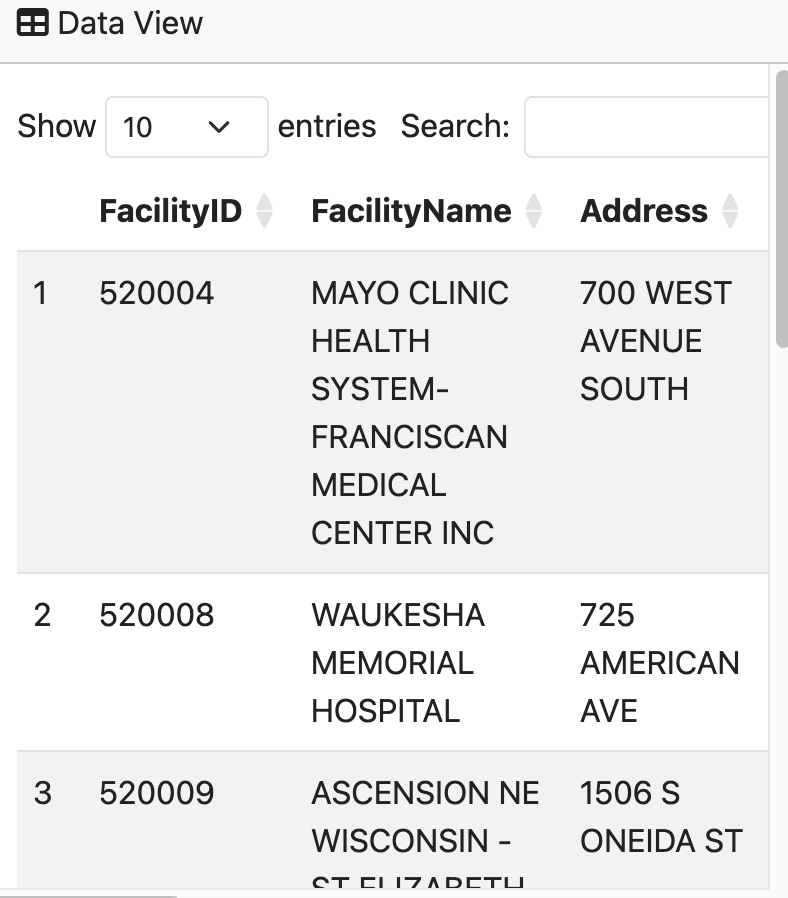The width and height of the screenshot is (788, 898).
Task: Sort table by FacilityID column
Action: coord(186,211)
